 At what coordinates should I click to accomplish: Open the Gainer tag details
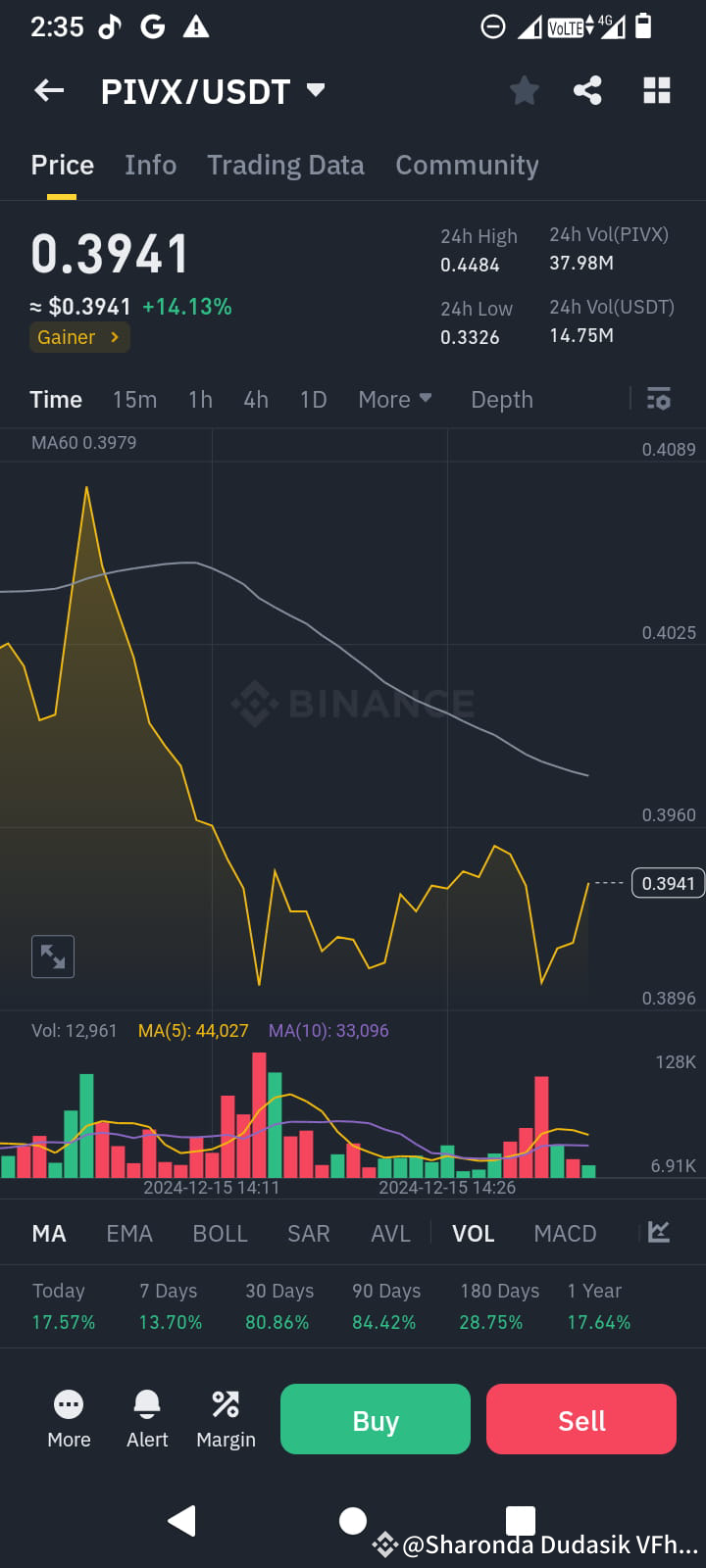pyautogui.click(x=78, y=336)
